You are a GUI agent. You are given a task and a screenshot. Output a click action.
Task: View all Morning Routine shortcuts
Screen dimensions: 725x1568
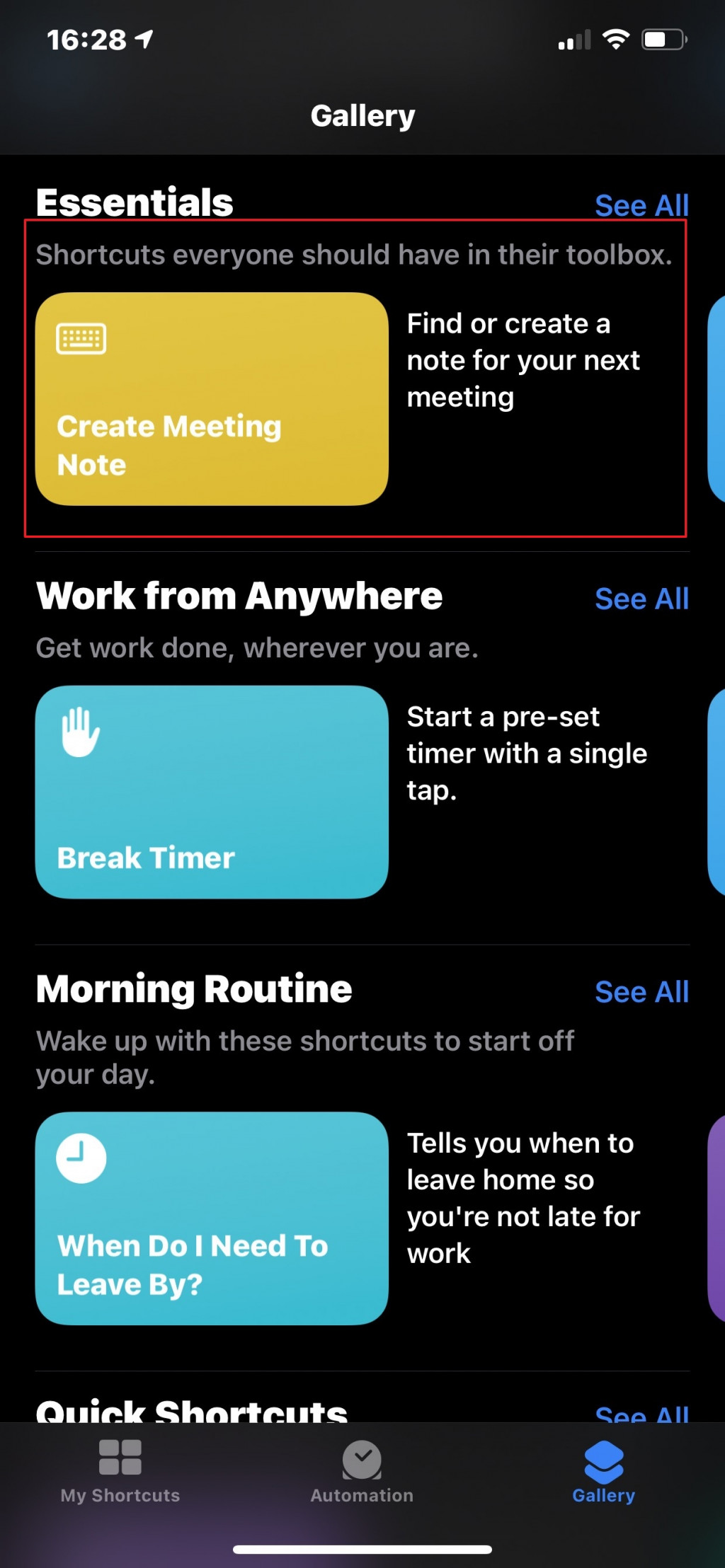[641, 992]
